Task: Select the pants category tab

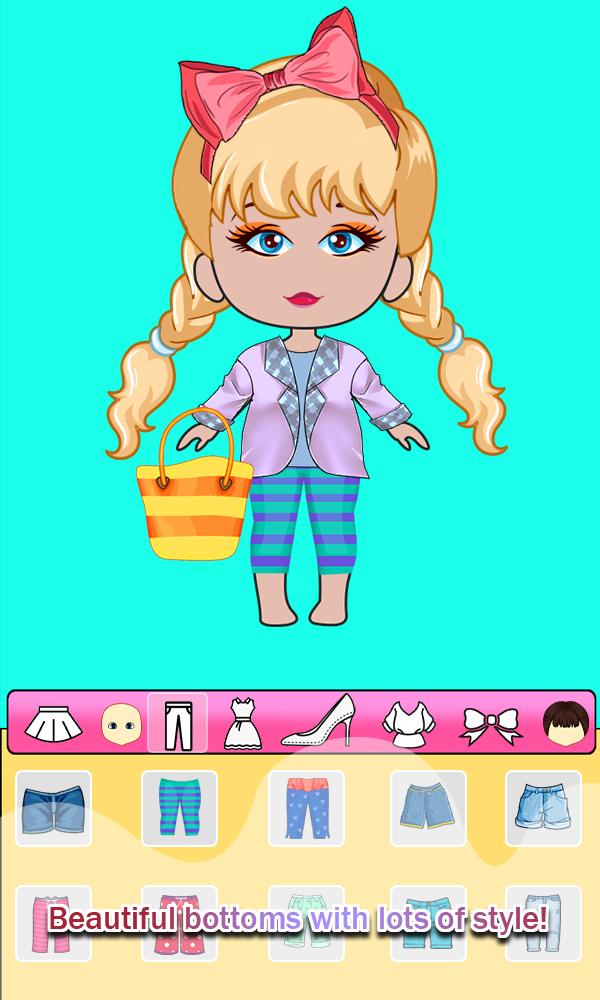Action: [178, 723]
